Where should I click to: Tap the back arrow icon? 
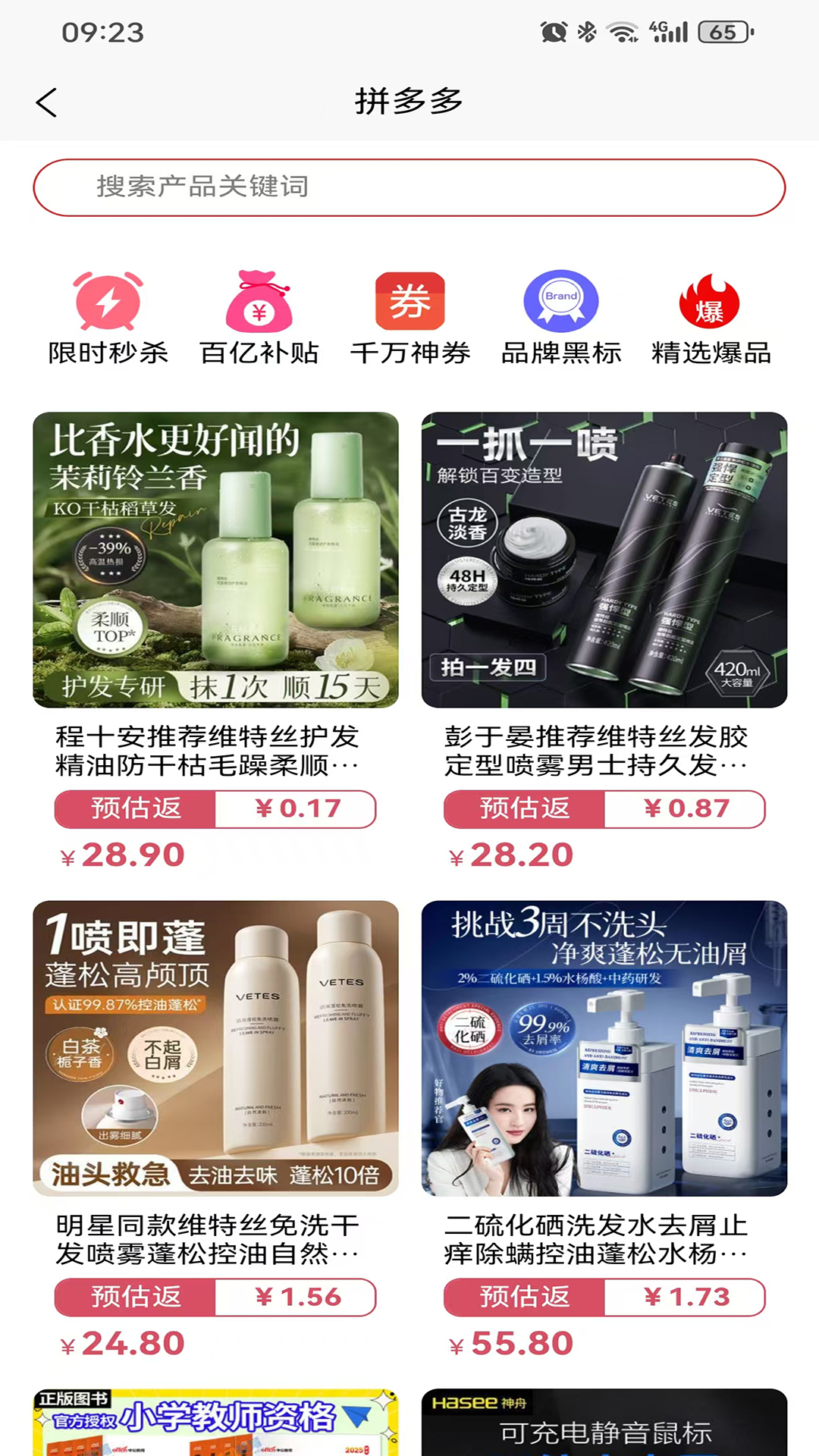[47, 103]
